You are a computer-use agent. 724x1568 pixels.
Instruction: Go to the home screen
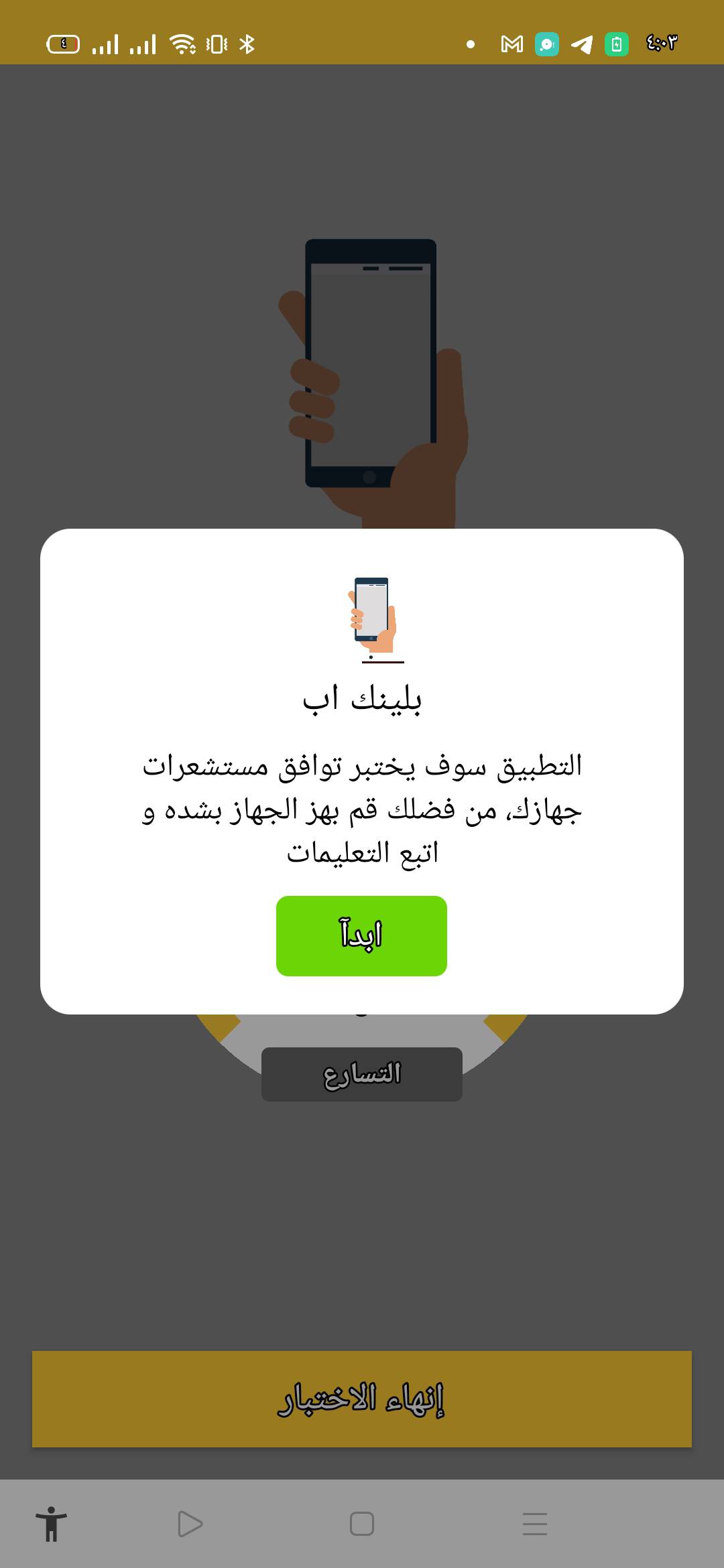point(362,1524)
